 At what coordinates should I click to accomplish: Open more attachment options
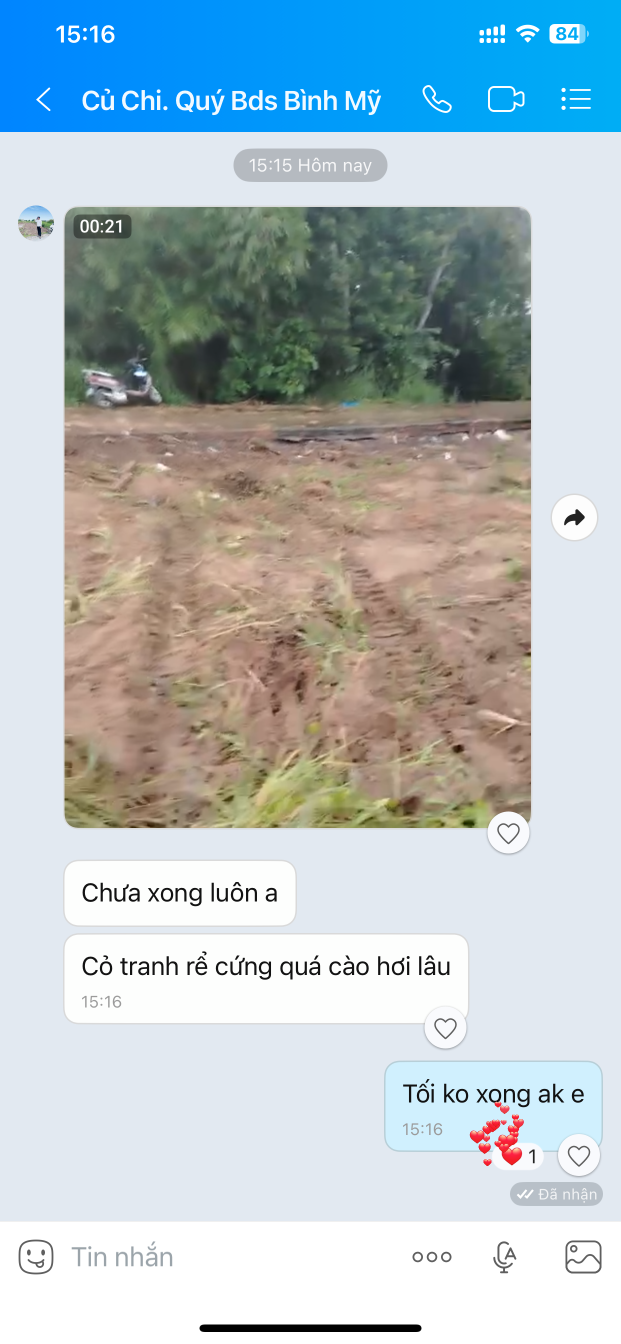pos(432,1257)
